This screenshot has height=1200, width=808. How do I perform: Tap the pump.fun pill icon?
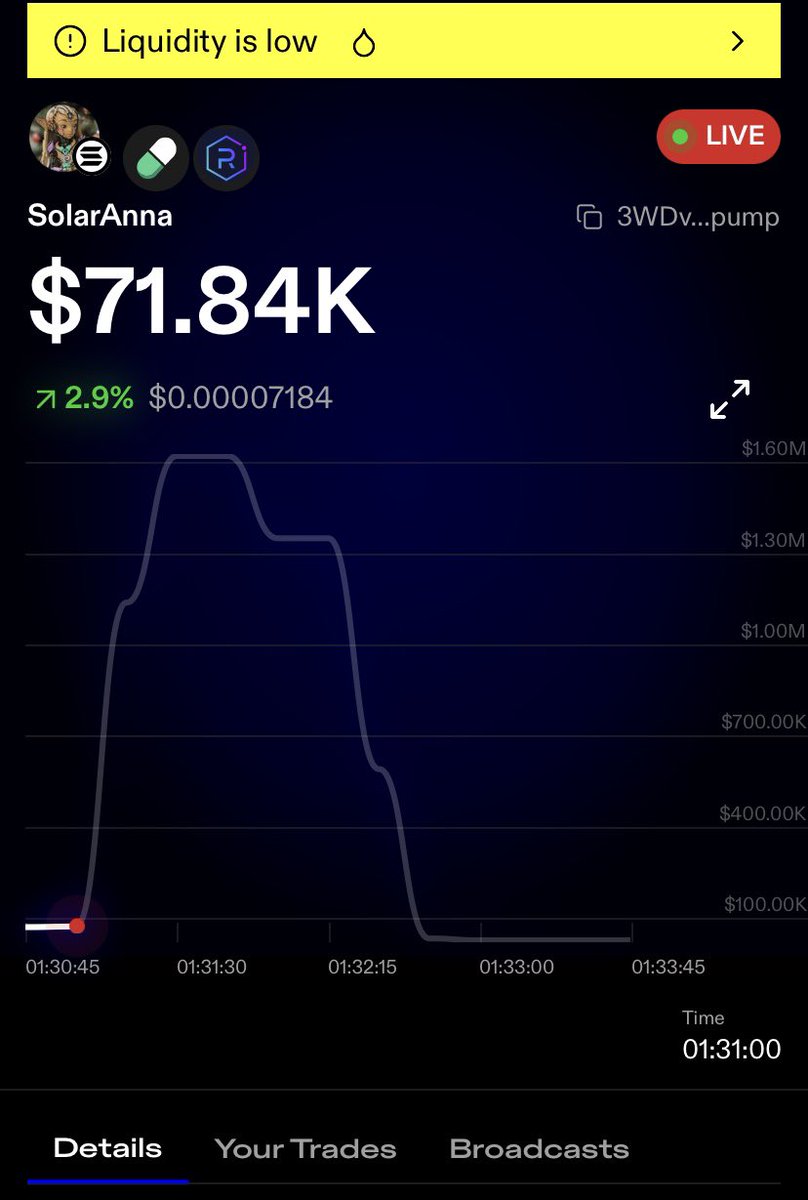[x=156, y=158]
